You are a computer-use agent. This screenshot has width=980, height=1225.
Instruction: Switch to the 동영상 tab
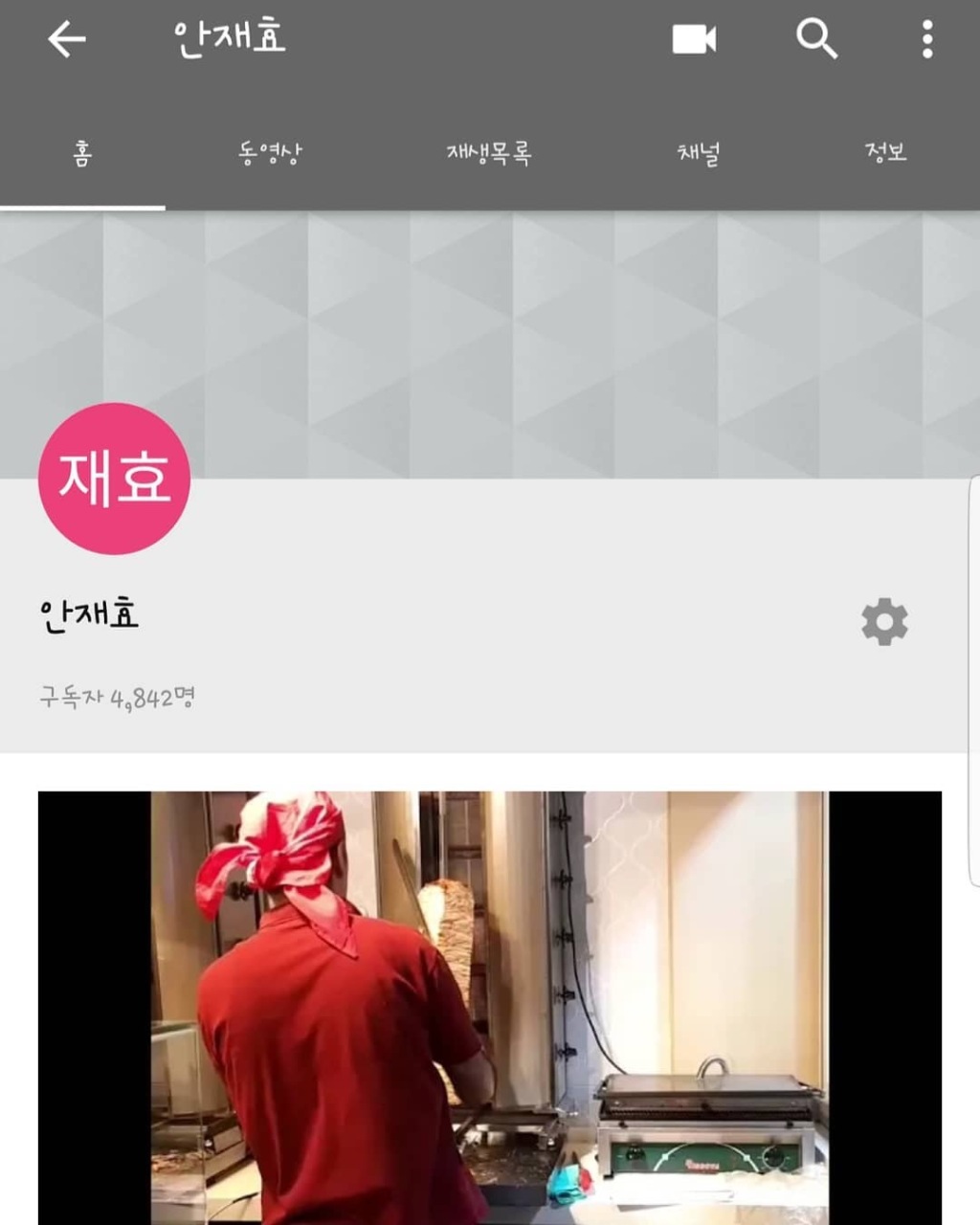[270, 153]
